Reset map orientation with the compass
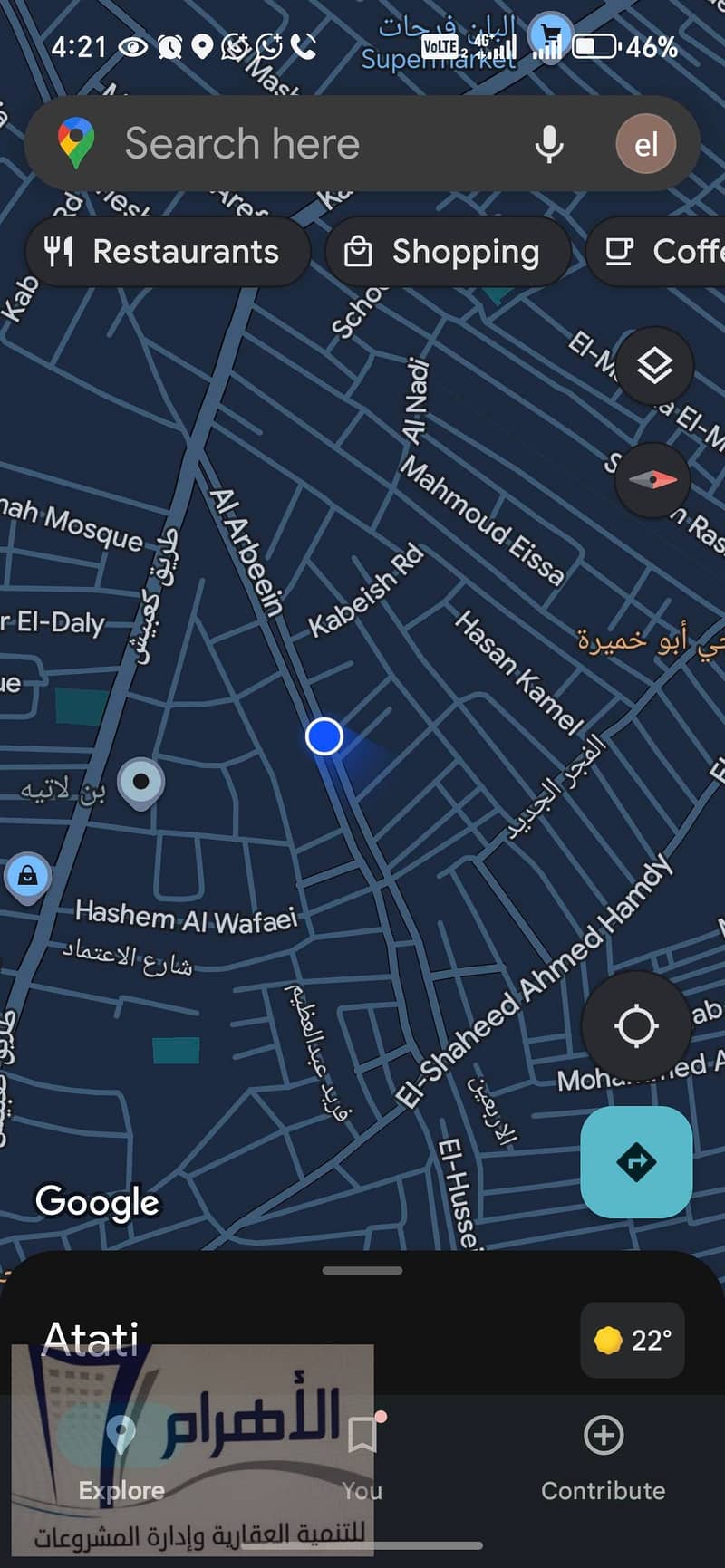The image size is (725, 1568). click(x=652, y=480)
